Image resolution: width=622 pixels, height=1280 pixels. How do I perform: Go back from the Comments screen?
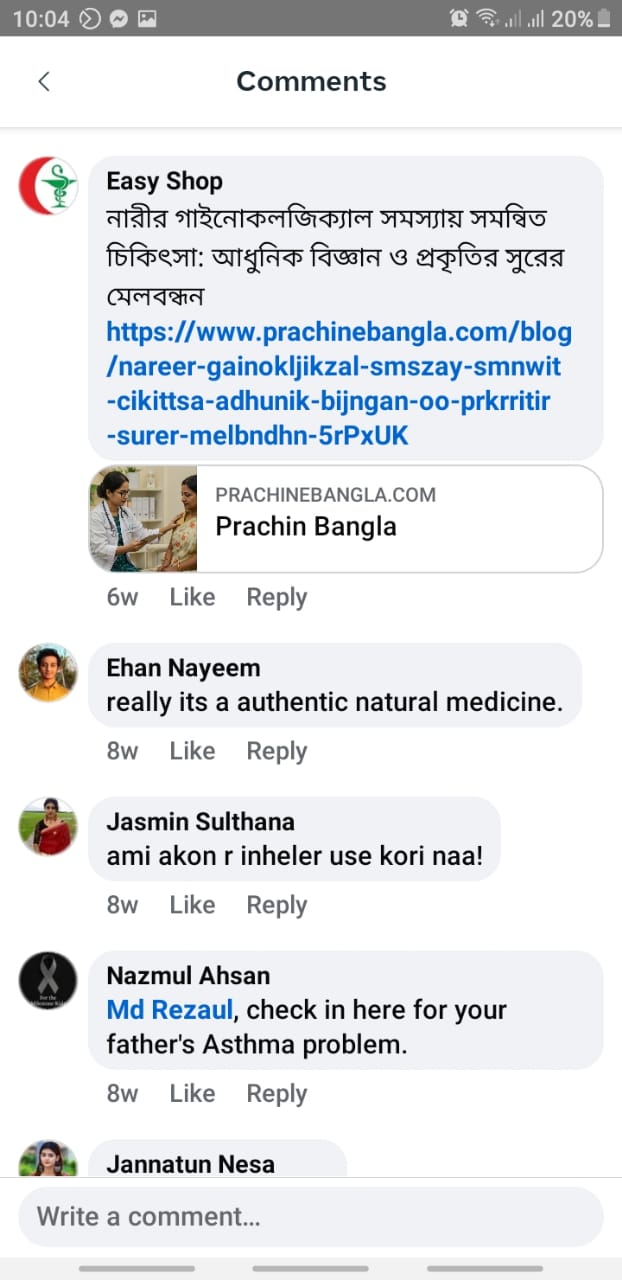(44, 82)
